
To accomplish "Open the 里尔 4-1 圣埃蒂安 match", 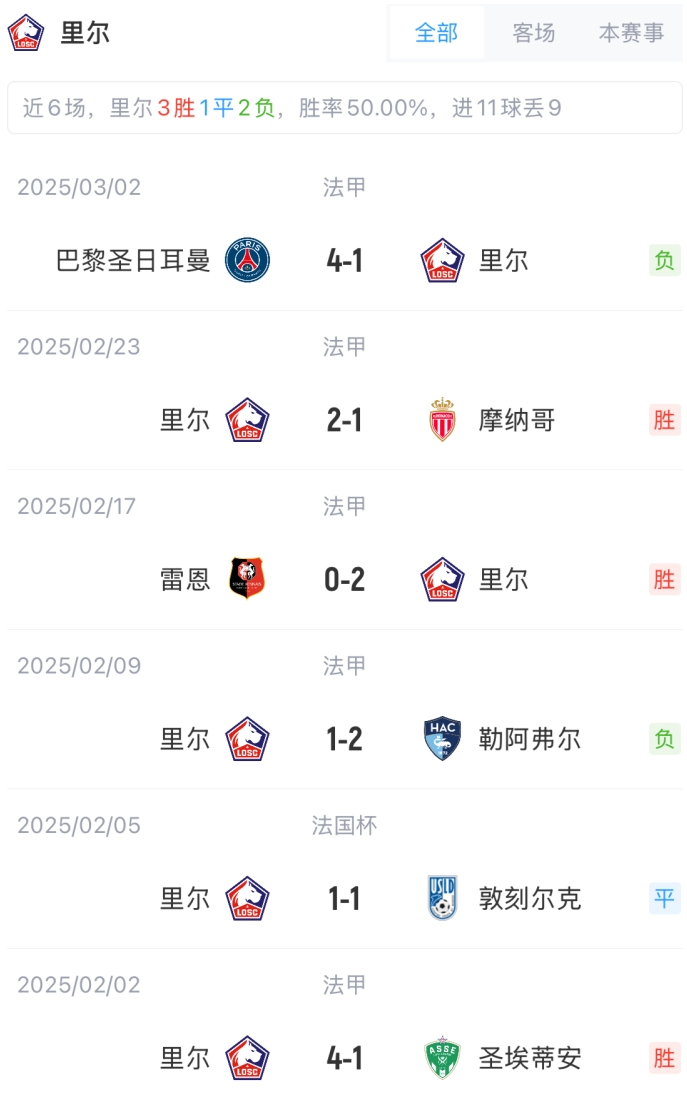I will click(344, 1058).
